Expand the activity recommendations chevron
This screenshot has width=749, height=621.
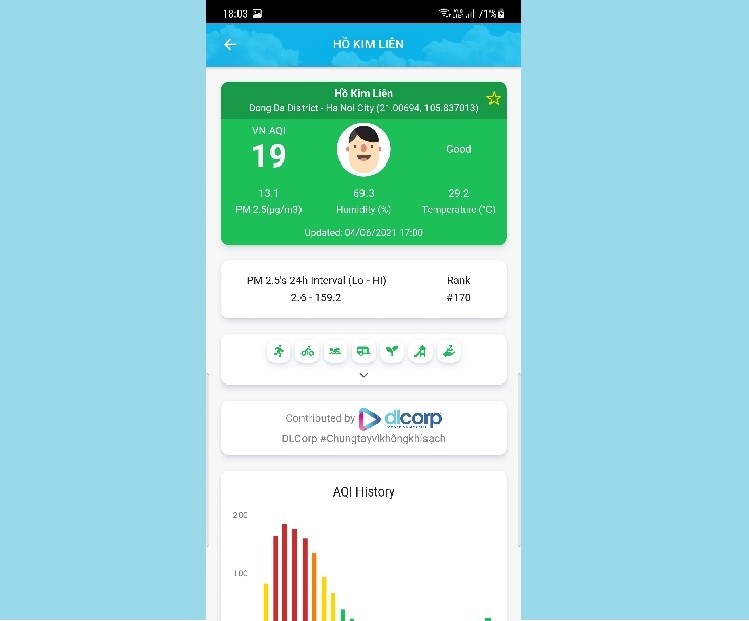(x=364, y=375)
